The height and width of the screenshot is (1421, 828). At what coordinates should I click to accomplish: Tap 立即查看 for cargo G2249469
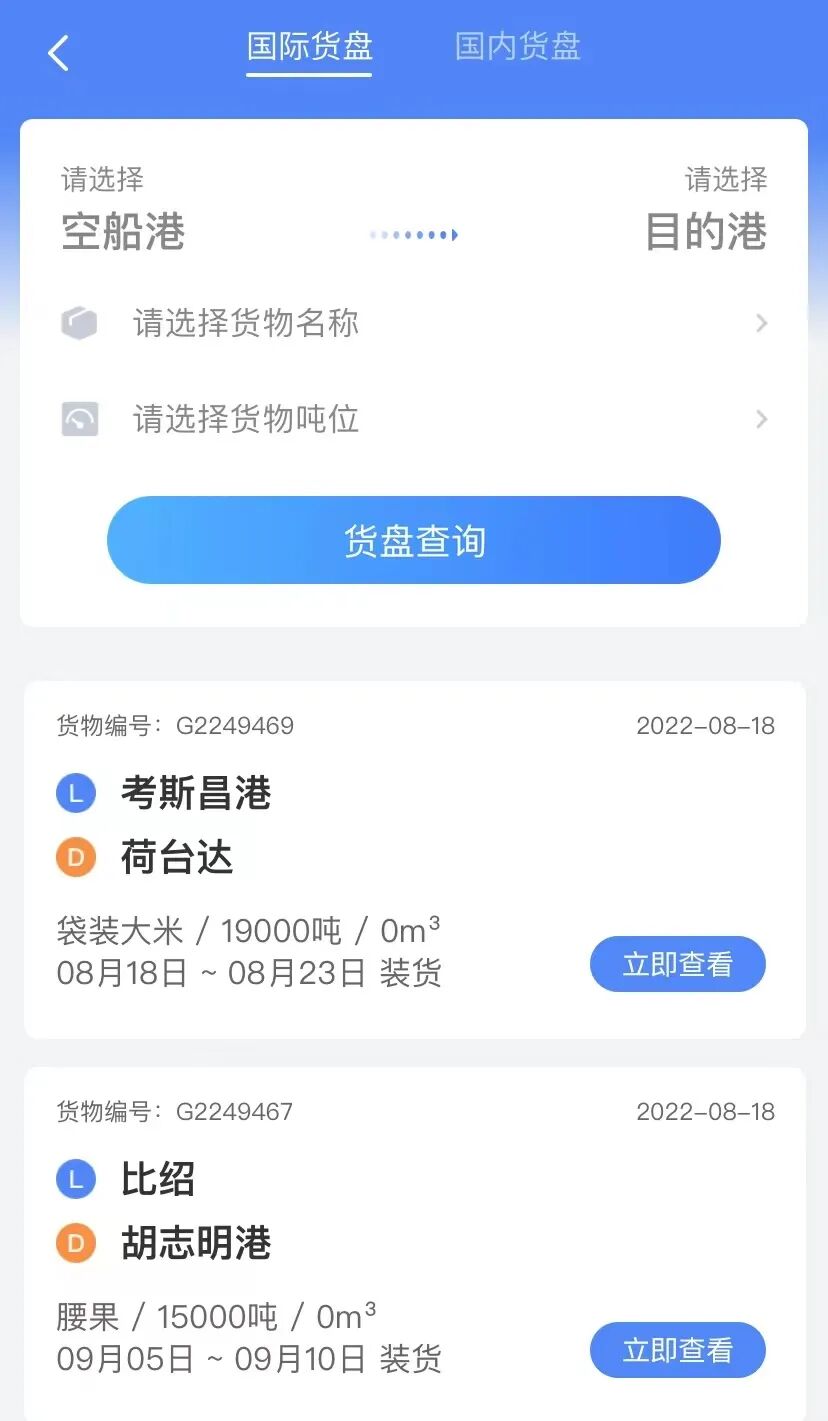coord(677,964)
